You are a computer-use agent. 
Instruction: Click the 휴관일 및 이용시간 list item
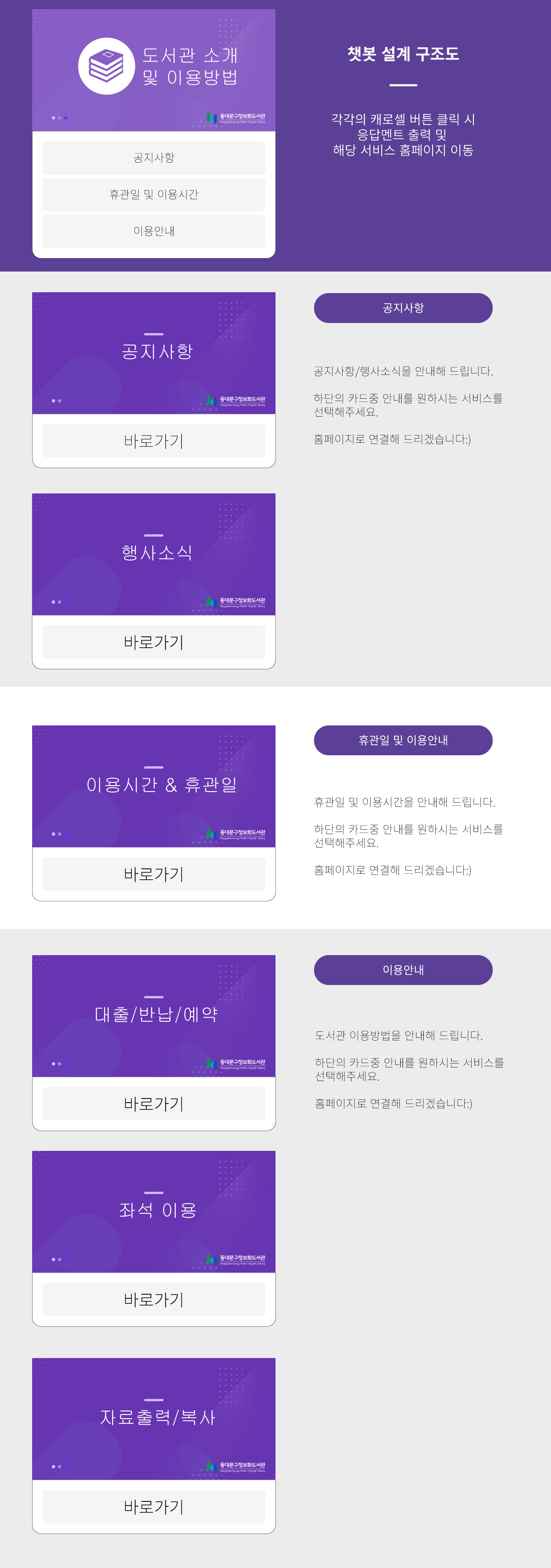154,194
